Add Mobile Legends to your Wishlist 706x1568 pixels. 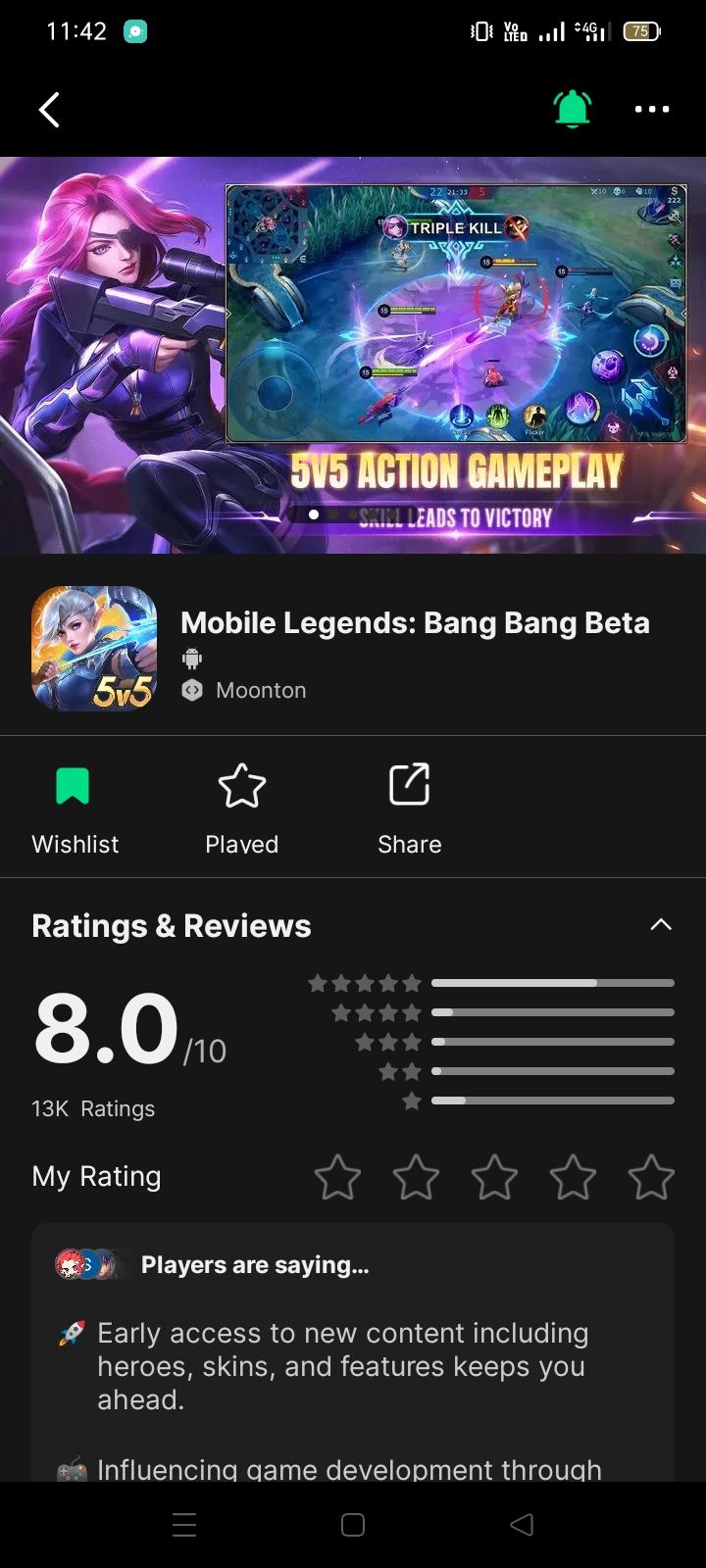pos(75,806)
